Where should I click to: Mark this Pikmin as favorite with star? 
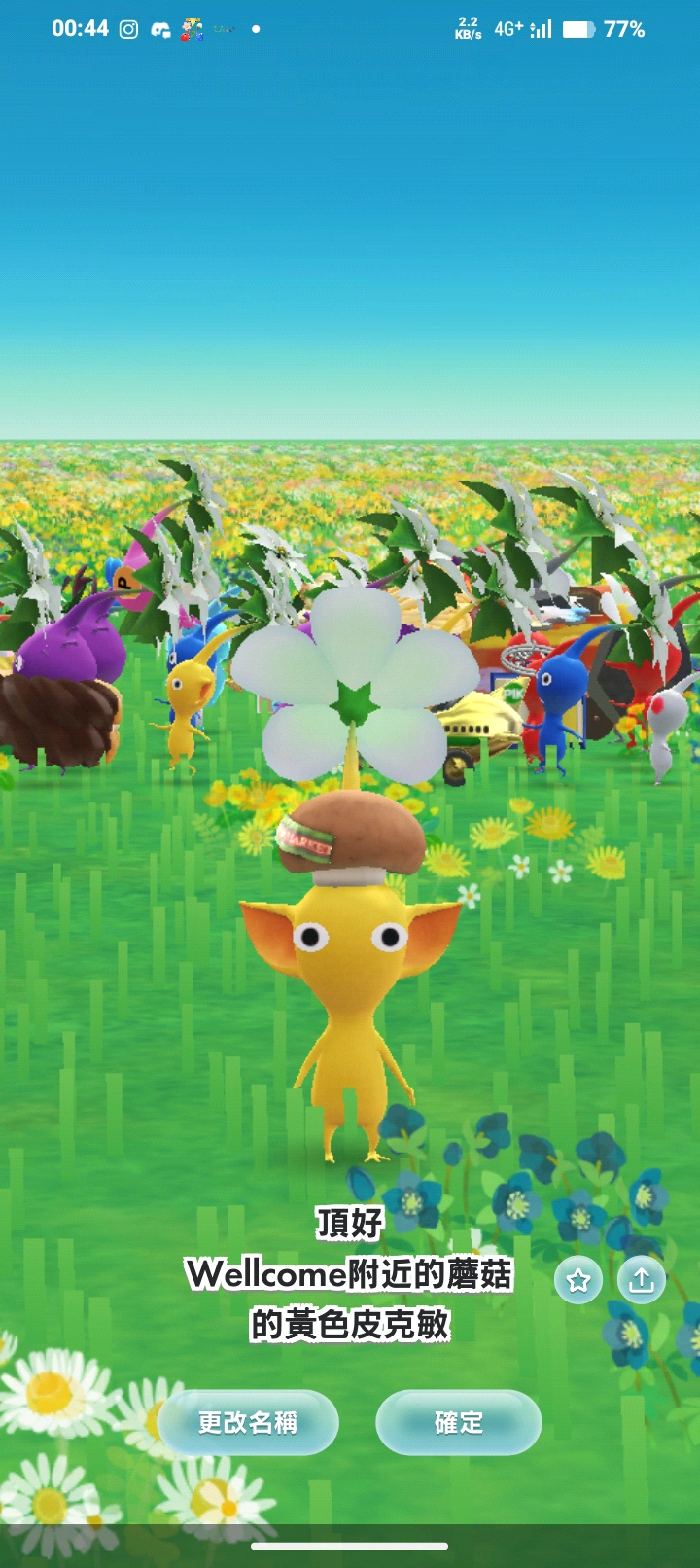pos(578,1280)
